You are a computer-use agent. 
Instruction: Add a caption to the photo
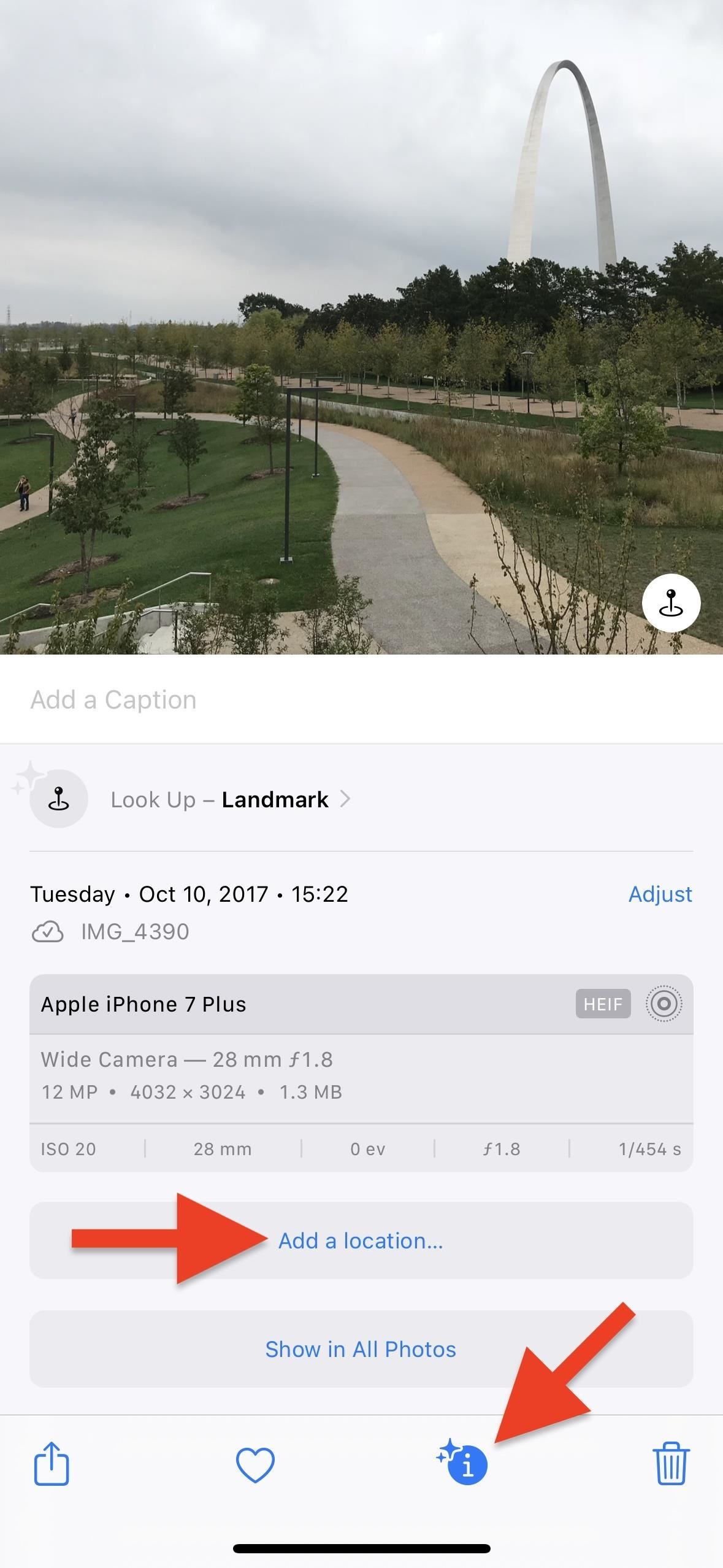pyautogui.click(x=361, y=699)
